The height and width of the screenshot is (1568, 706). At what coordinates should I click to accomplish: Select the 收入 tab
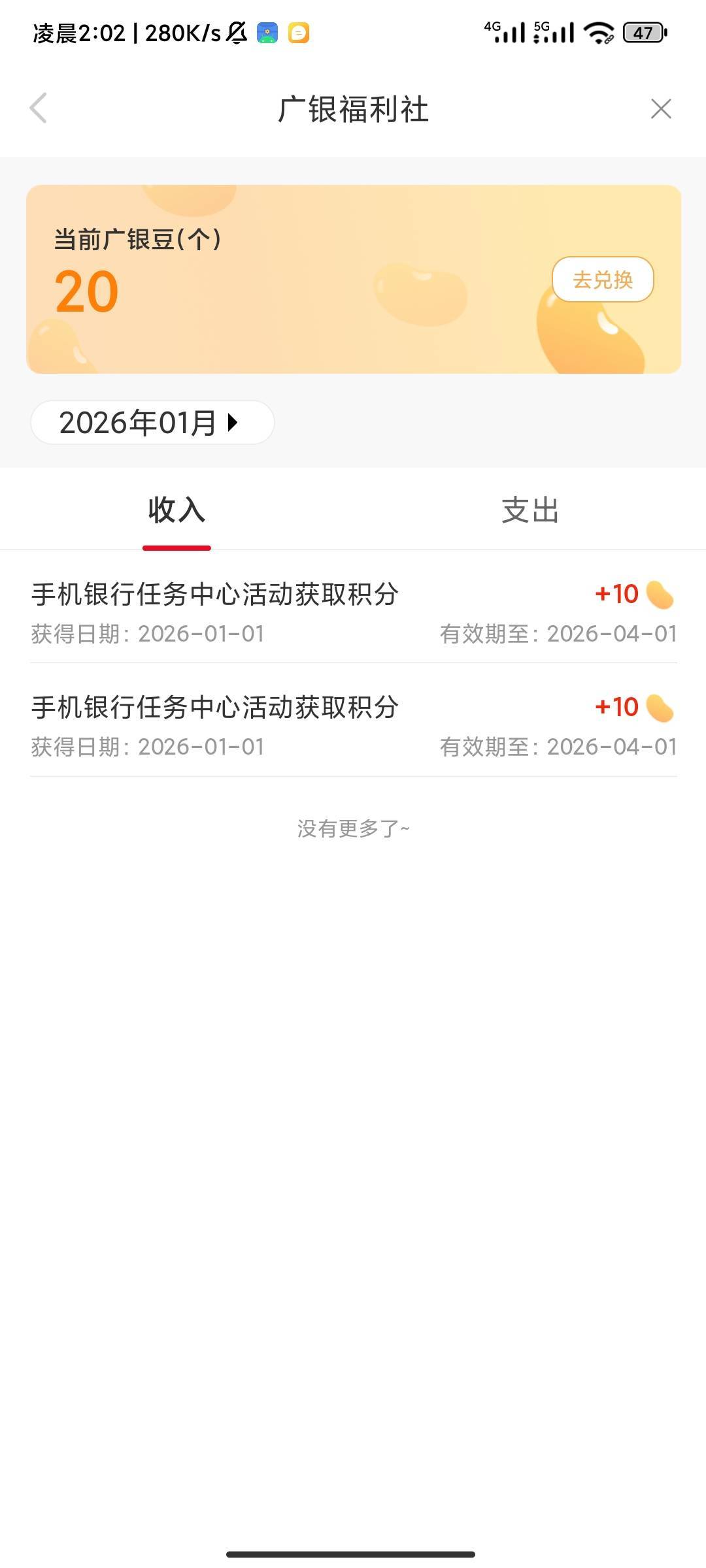coord(176,510)
